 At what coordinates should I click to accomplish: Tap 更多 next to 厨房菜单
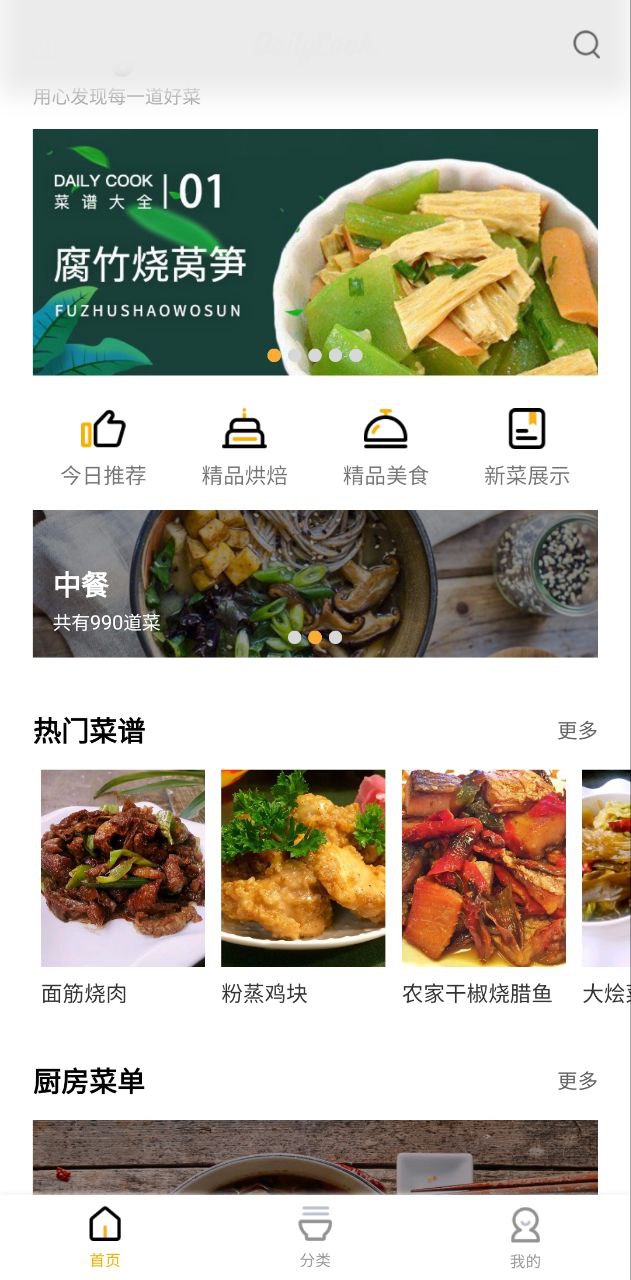coord(577,1081)
